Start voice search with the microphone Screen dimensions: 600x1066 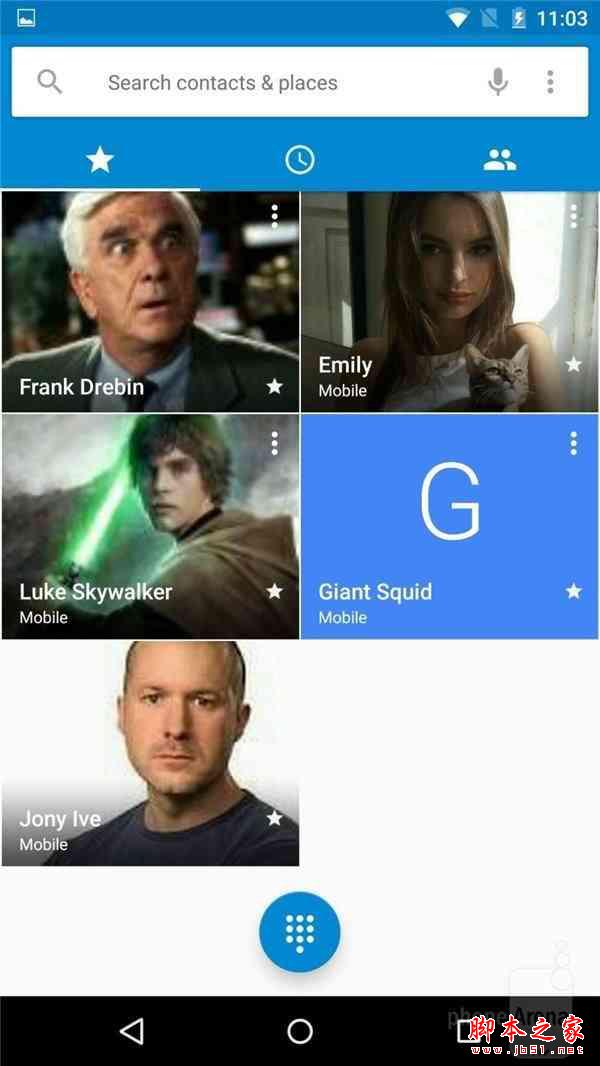[498, 82]
